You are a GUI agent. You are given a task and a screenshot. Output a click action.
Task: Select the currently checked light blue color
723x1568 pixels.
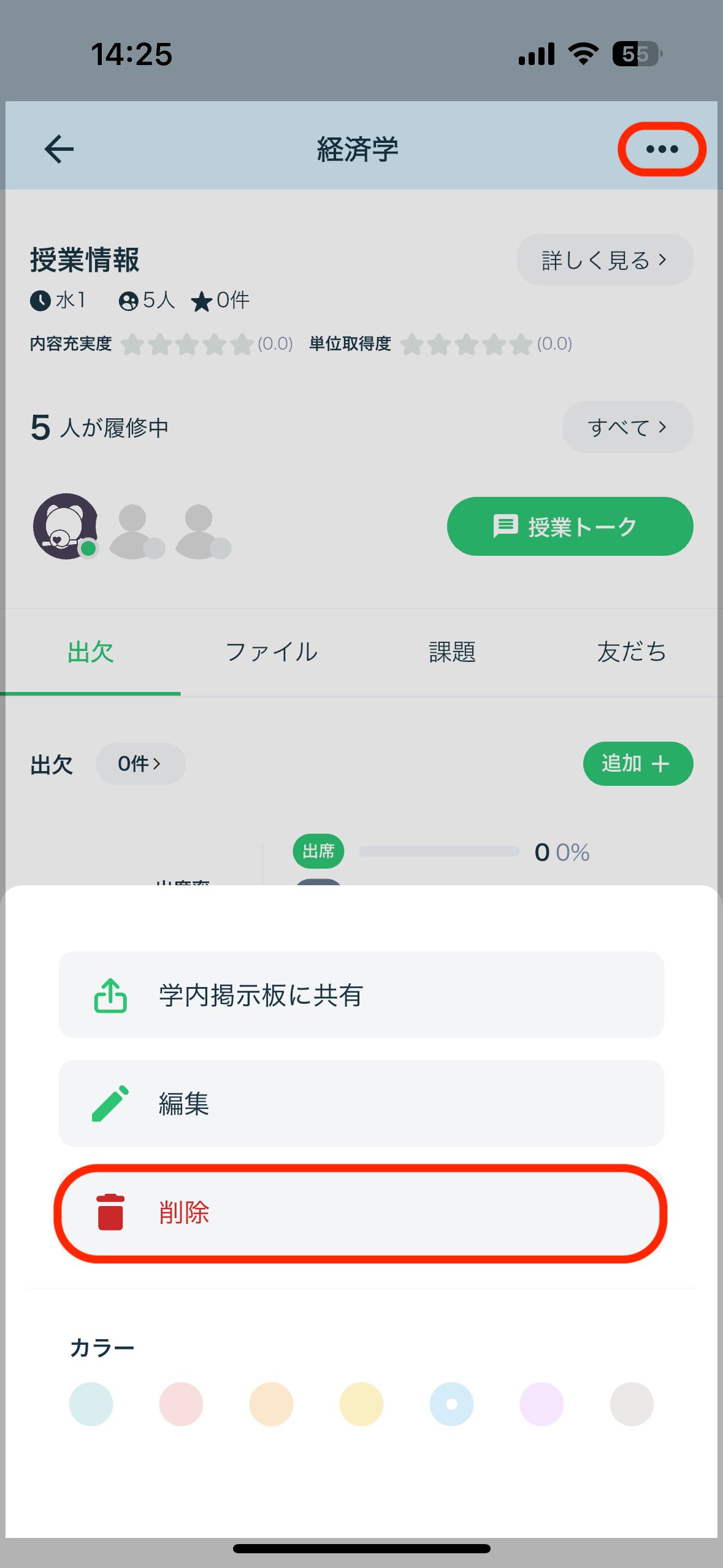pyautogui.click(x=451, y=1403)
